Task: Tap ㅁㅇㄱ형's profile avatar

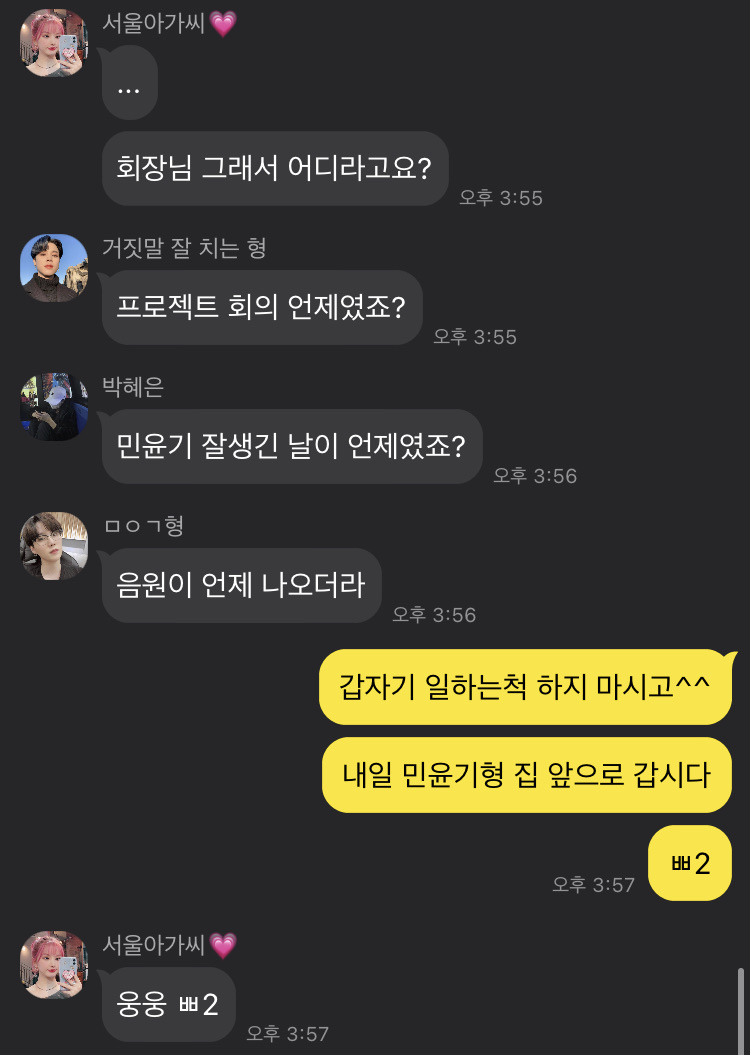Action: click(54, 546)
